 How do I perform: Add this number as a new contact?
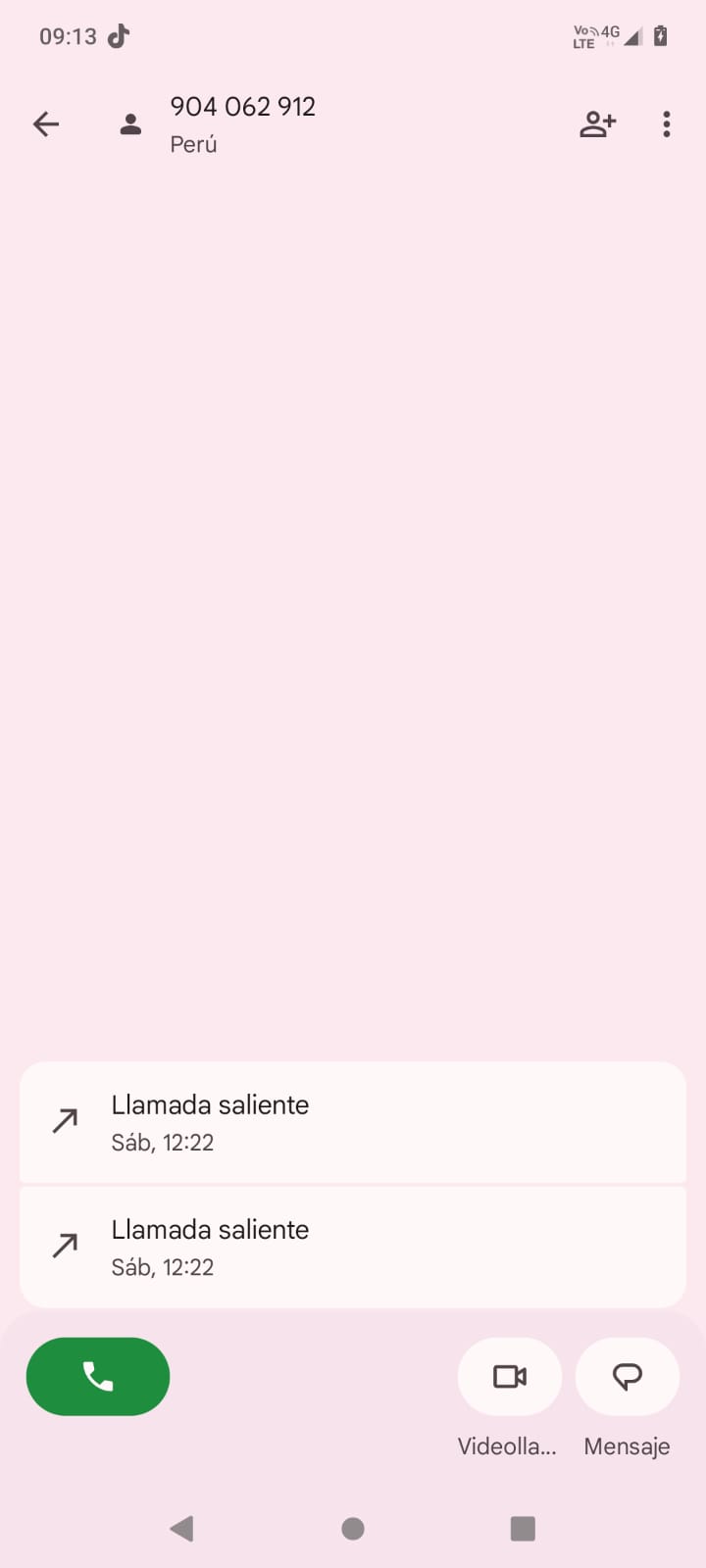click(597, 124)
